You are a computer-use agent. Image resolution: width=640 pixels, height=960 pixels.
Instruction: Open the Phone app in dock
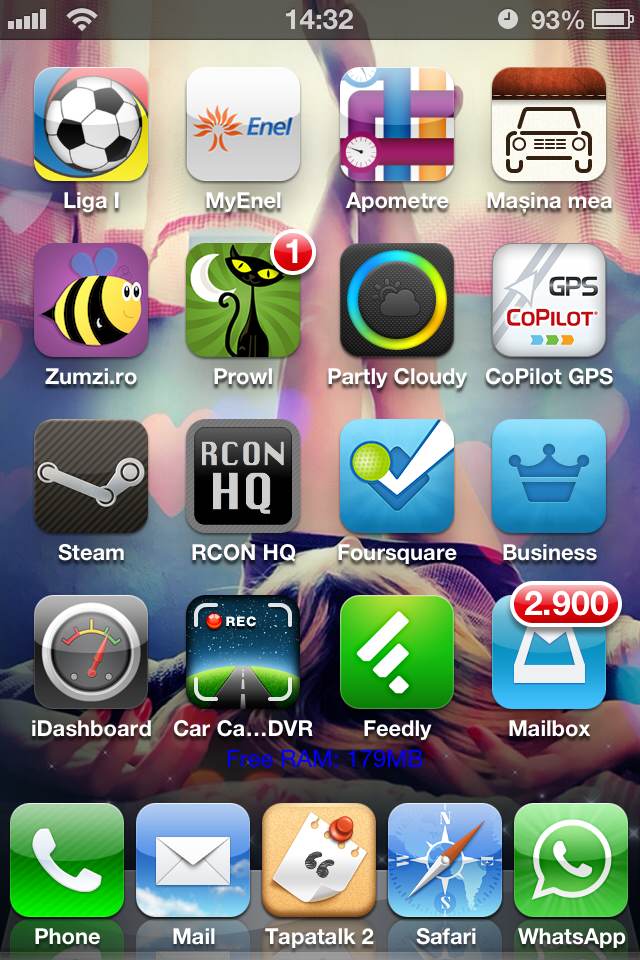coord(67,860)
